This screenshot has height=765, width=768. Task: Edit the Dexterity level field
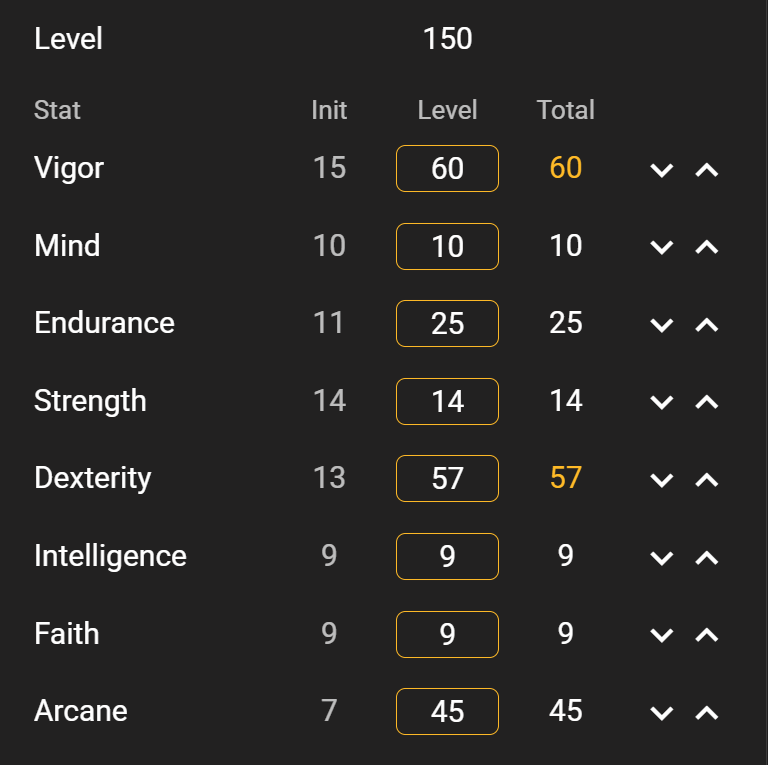point(447,478)
